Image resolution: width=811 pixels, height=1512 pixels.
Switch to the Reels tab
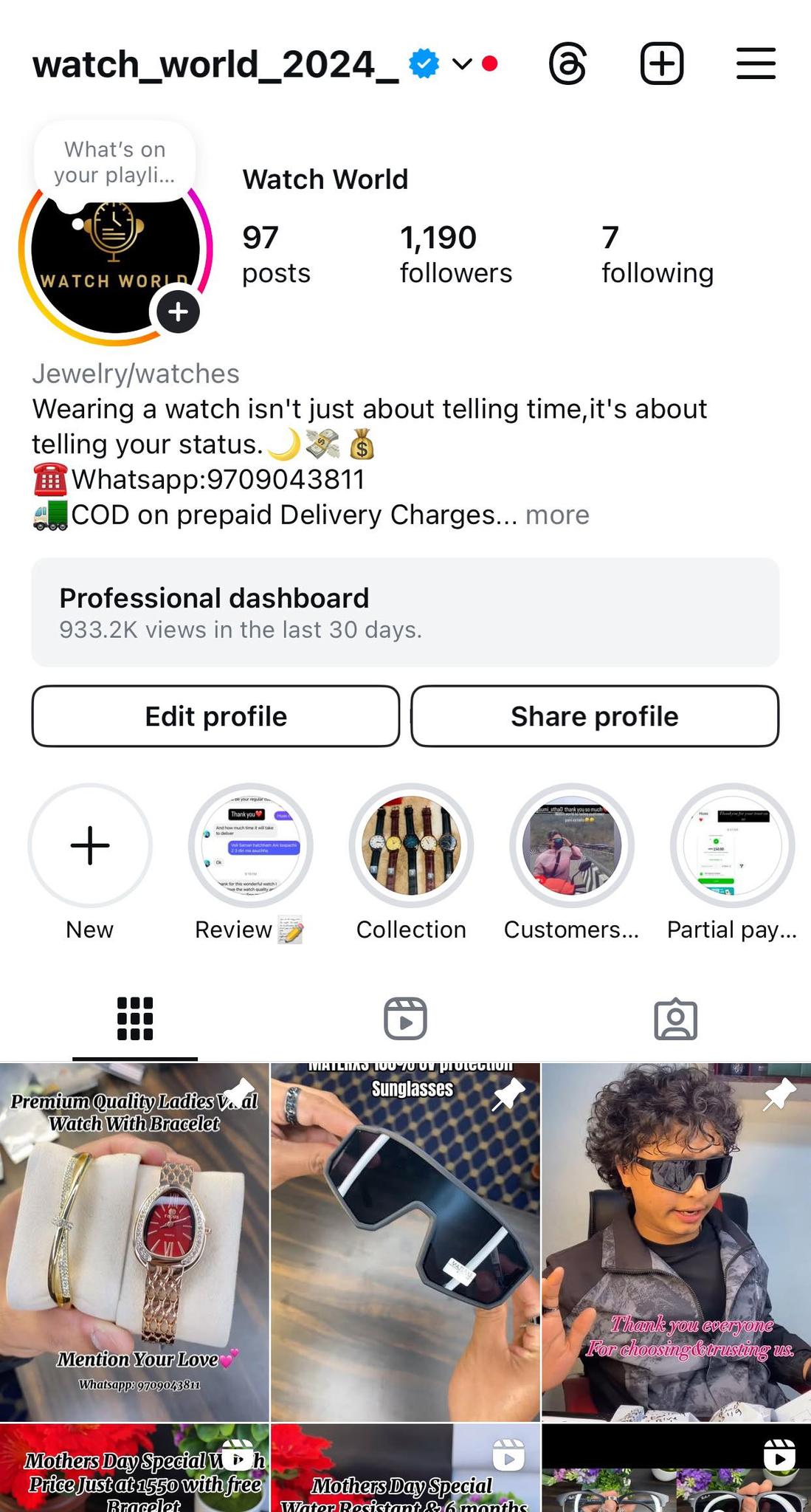[405, 1019]
